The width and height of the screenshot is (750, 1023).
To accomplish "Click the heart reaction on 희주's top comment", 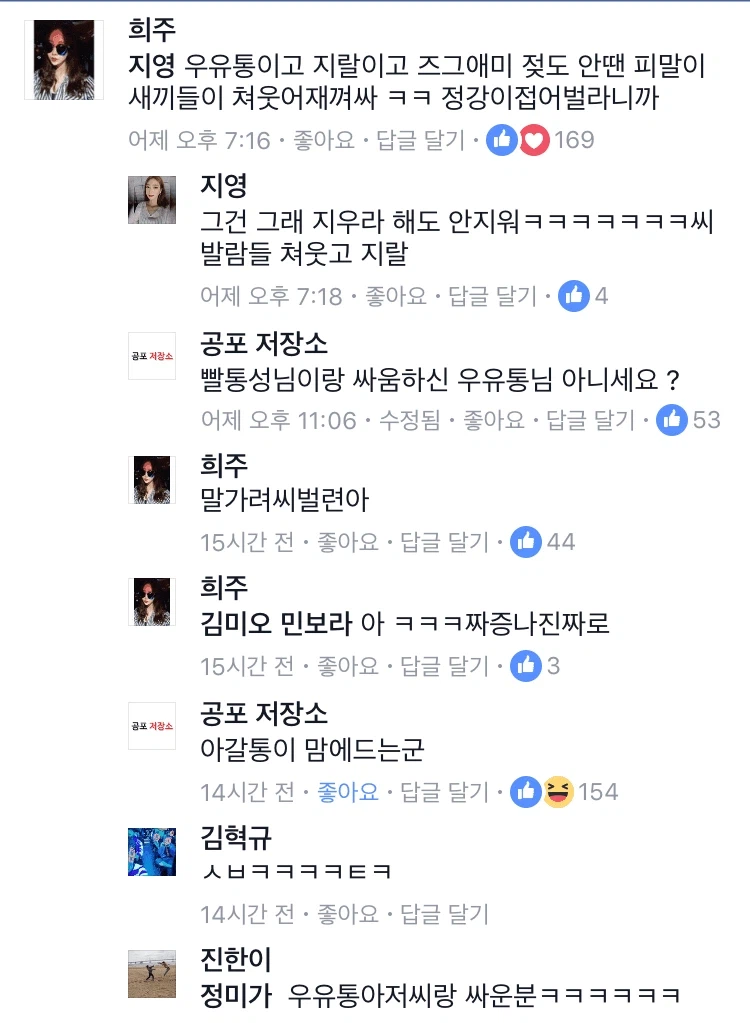I will (532, 142).
